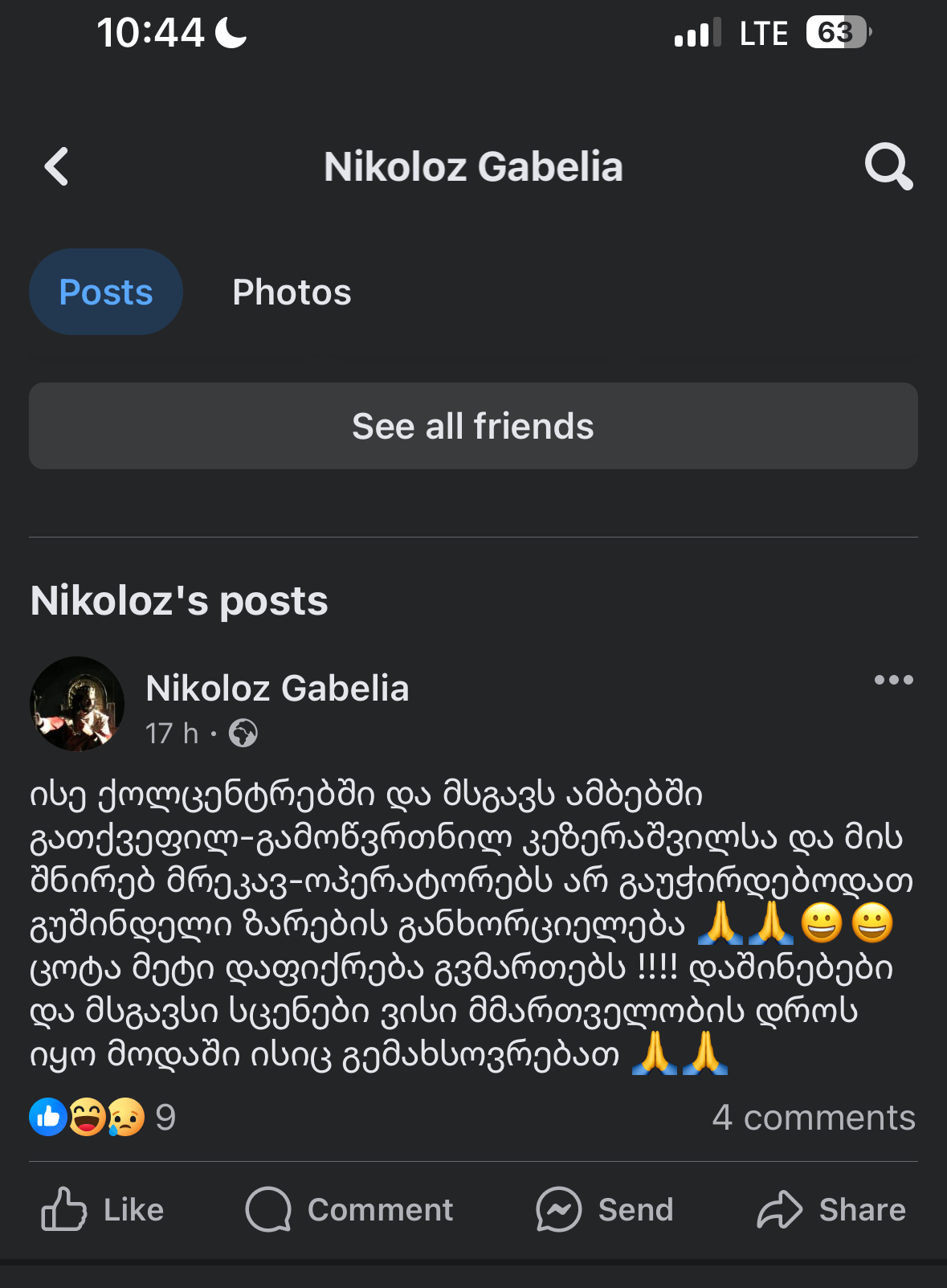Select the Posts tab
947x1288 pixels.
pyautogui.click(x=106, y=292)
